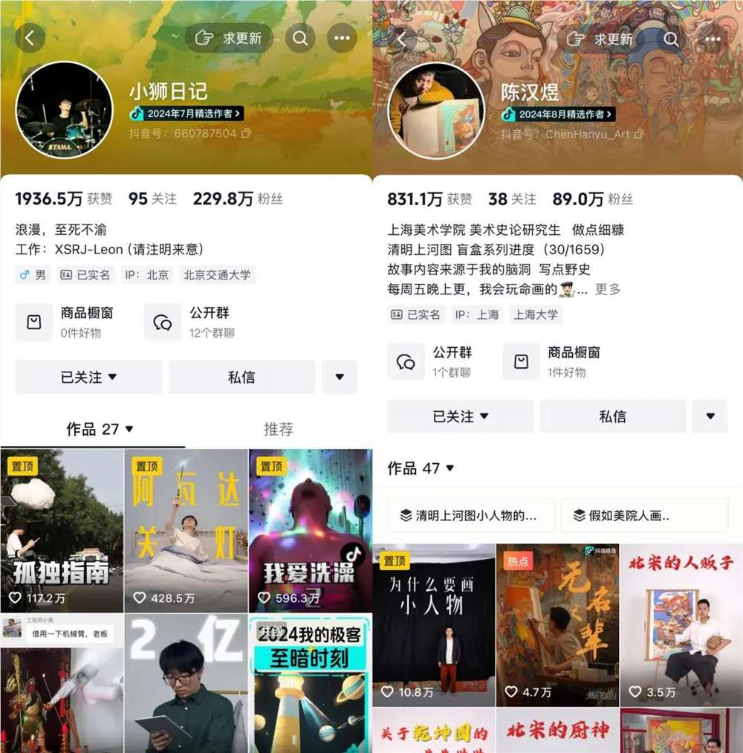Expand the arrow beside 私信 on 小狮日记
The image size is (743, 753).
coord(340,377)
